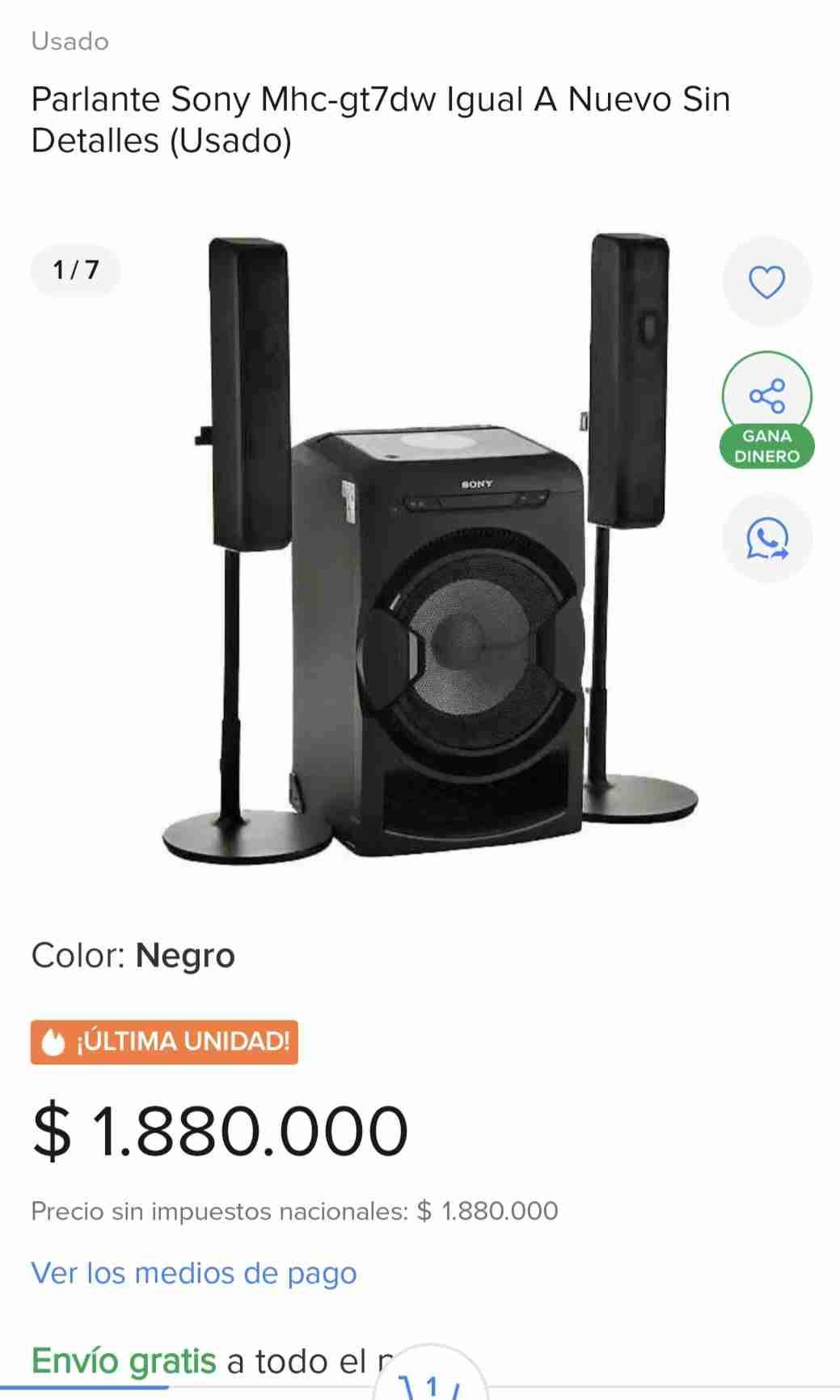This screenshot has width=840, height=1400.
Task: Open sharing options via the share icon
Action: [x=766, y=395]
